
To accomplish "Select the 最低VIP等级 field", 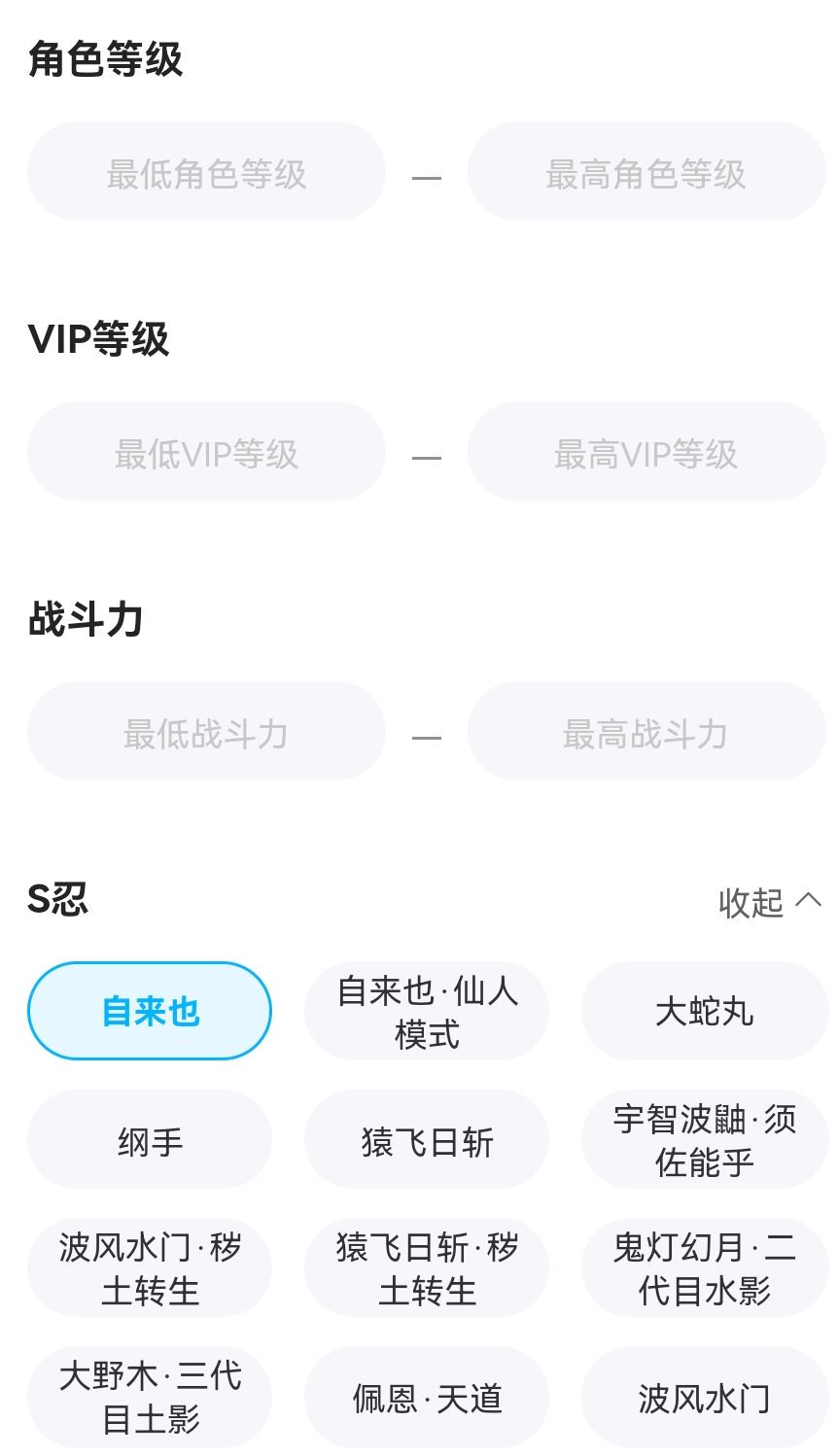I will pos(206,452).
